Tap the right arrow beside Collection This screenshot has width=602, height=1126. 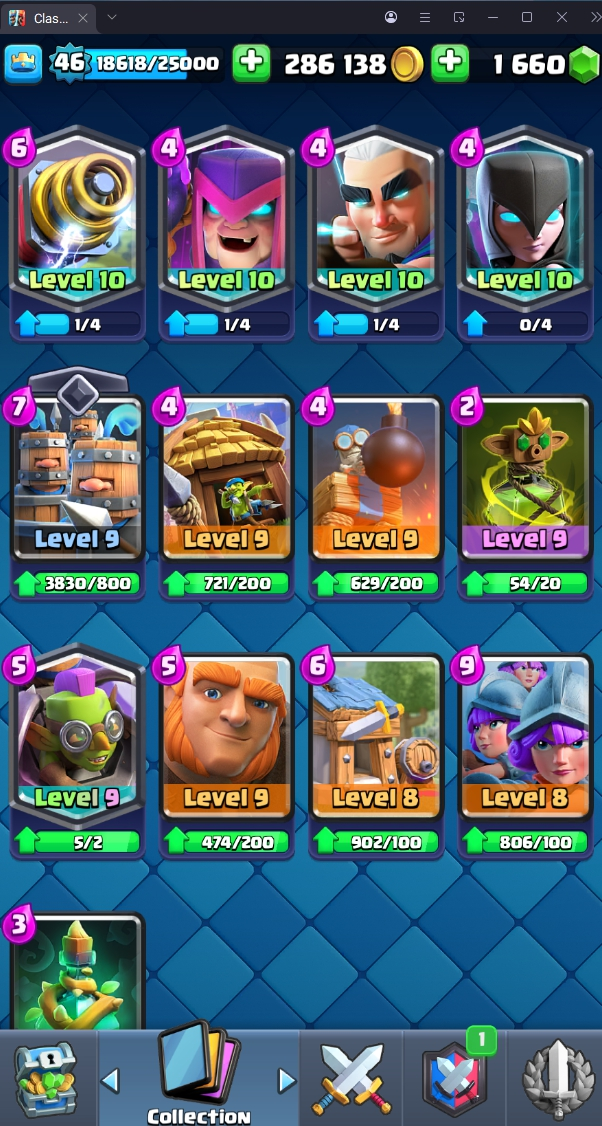(x=287, y=1080)
